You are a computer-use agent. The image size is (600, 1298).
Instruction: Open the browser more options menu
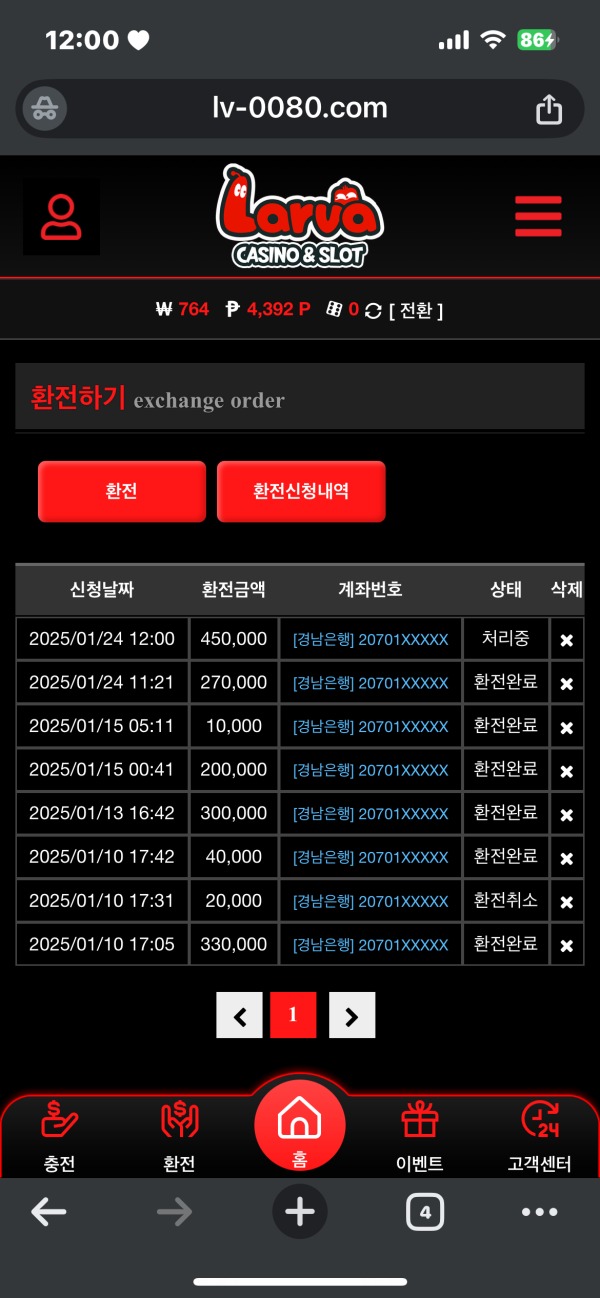pos(540,1213)
